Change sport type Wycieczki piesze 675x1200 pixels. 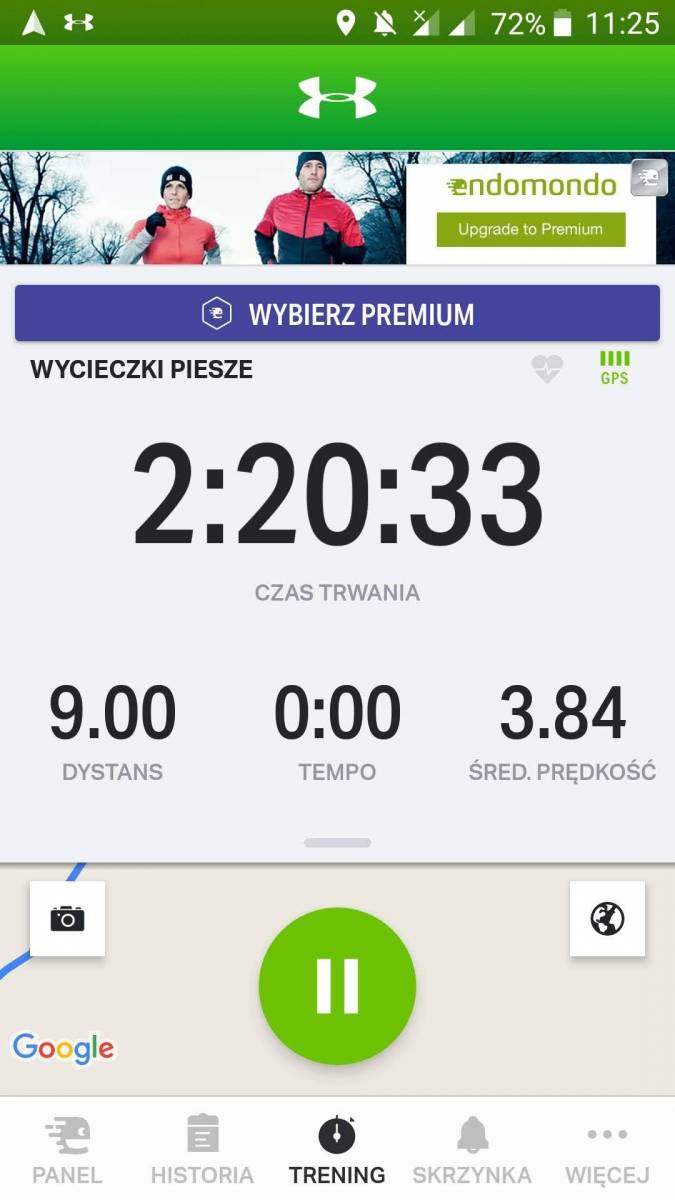141,370
